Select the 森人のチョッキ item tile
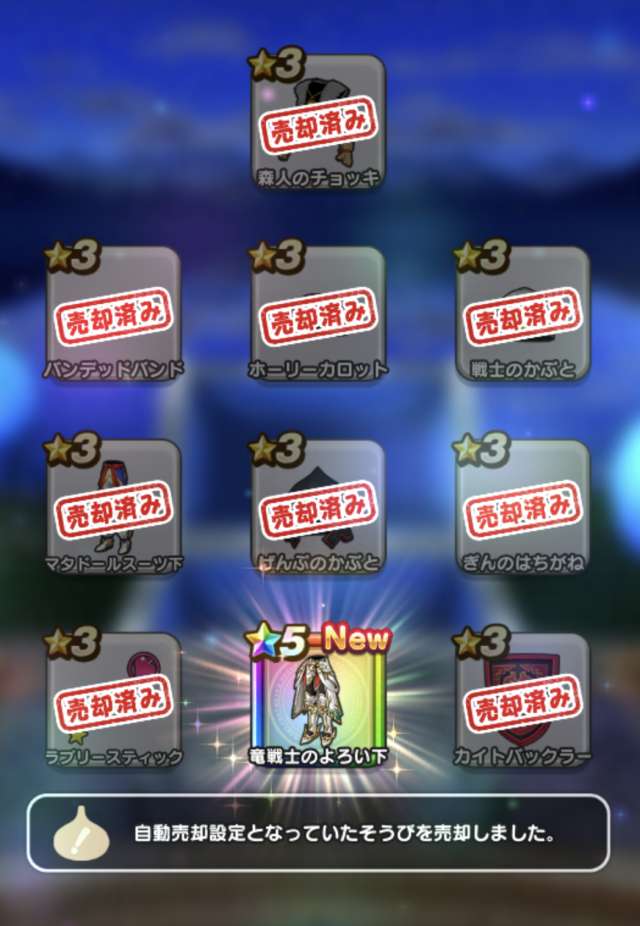The image size is (640, 926). tap(318, 123)
